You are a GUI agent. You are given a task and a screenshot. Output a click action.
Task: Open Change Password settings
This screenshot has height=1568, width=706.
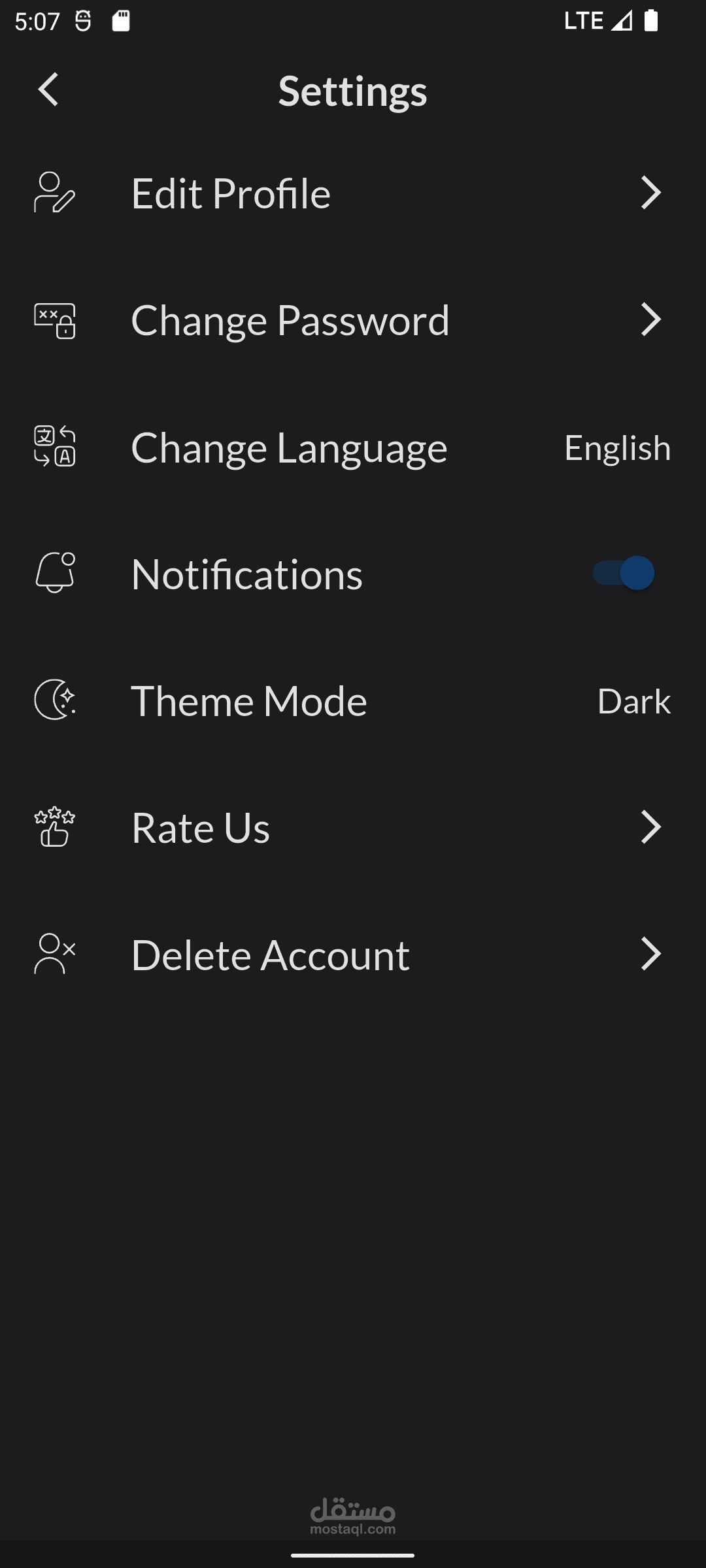(x=353, y=319)
